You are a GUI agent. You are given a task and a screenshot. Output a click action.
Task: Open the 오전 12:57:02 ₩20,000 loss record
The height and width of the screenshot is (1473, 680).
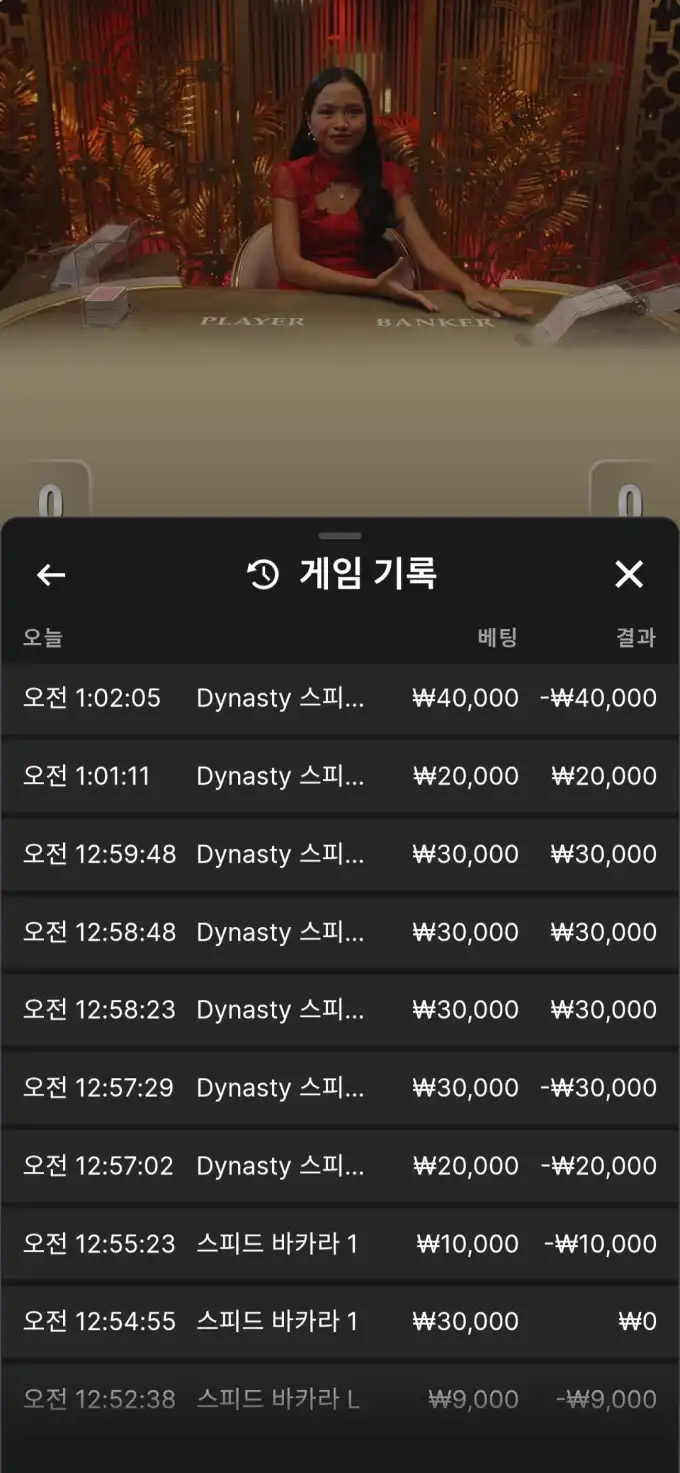pyautogui.click(x=340, y=1166)
